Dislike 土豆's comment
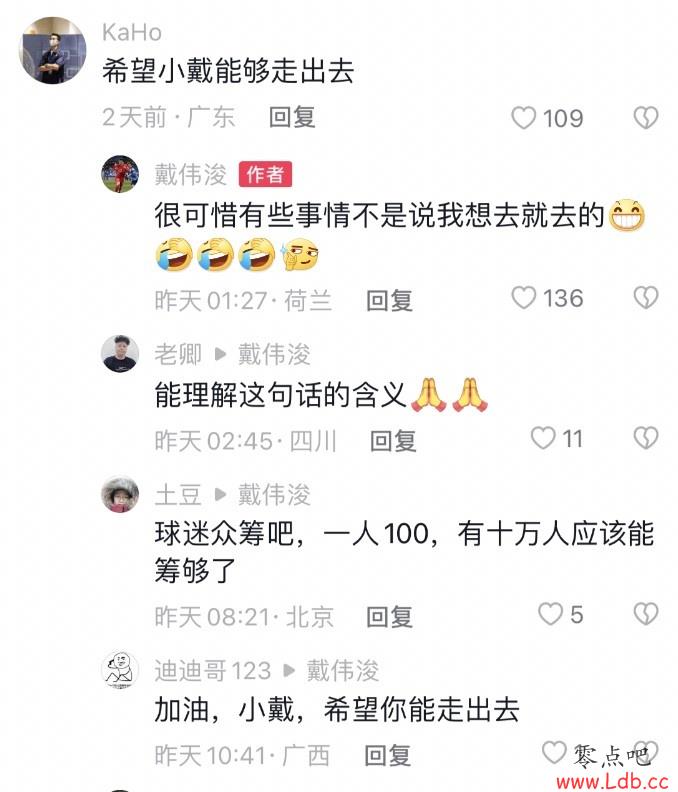 (646, 614)
